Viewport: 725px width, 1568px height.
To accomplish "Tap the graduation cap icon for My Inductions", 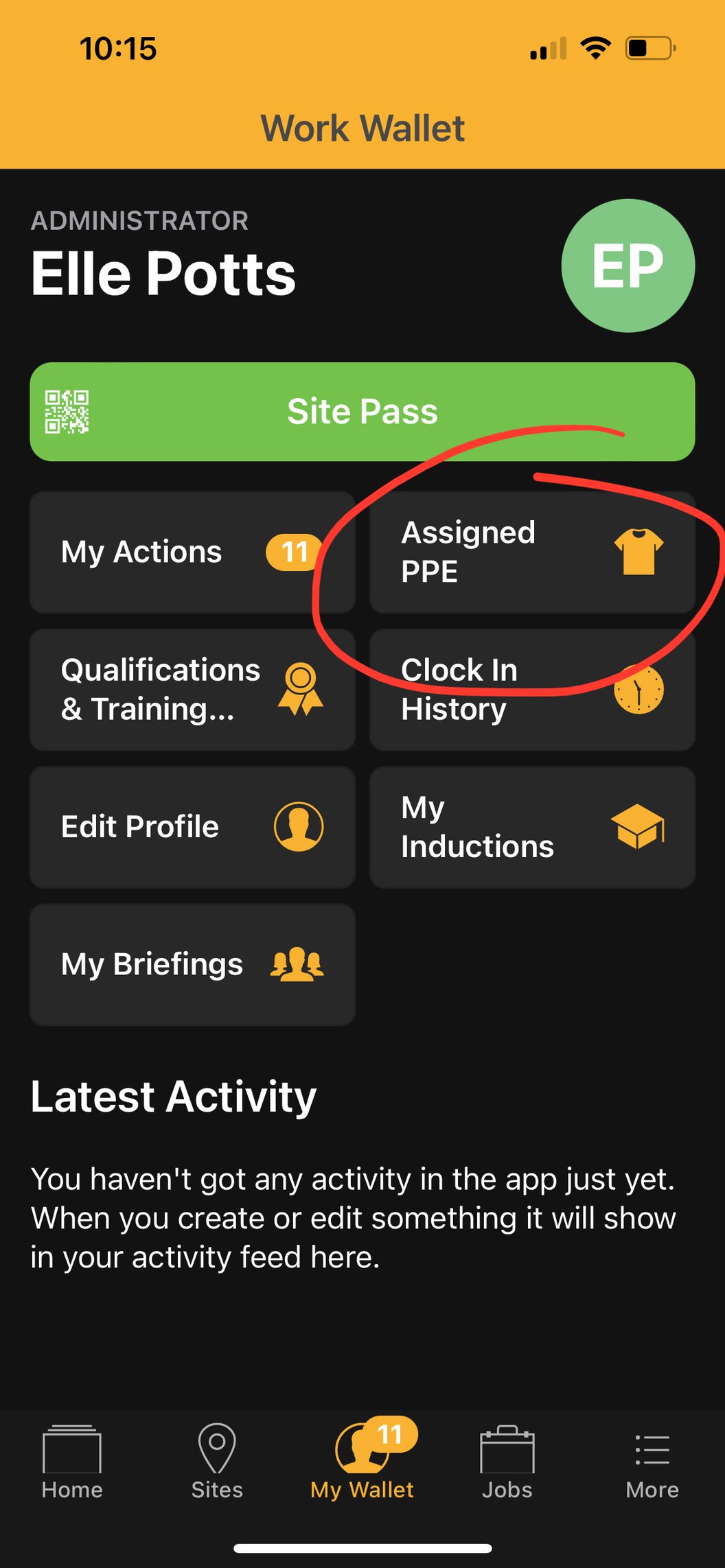I will [x=638, y=826].
